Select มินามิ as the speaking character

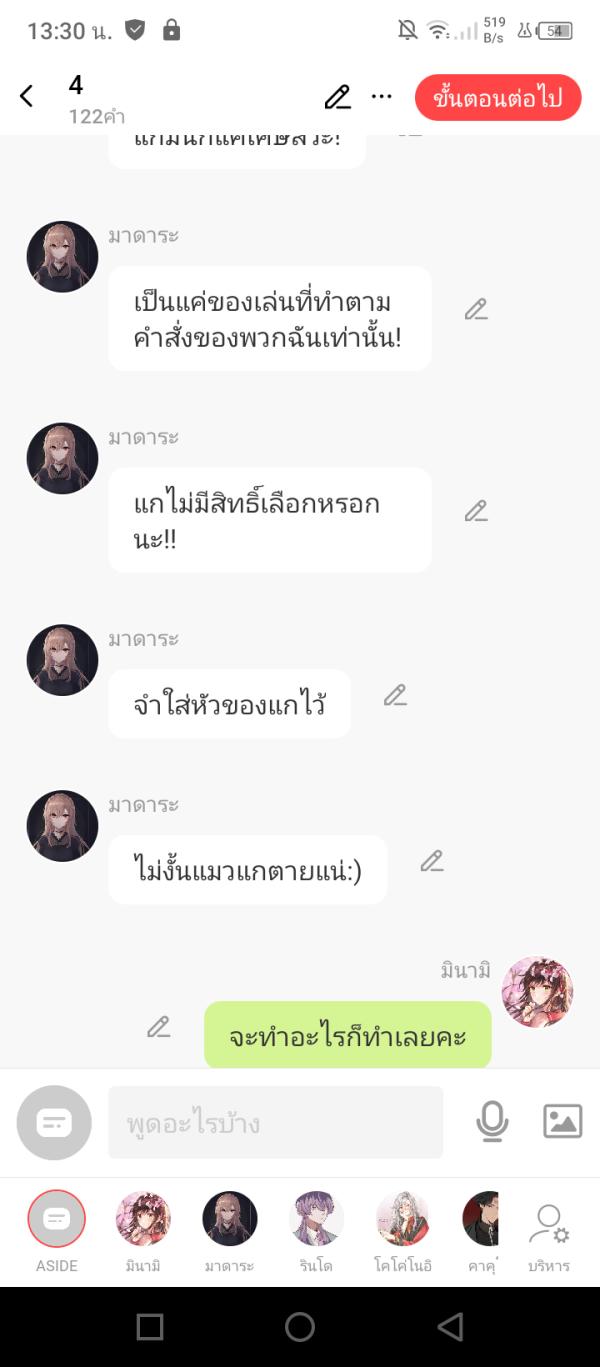pyautogui.click(x=143, y=1220)
